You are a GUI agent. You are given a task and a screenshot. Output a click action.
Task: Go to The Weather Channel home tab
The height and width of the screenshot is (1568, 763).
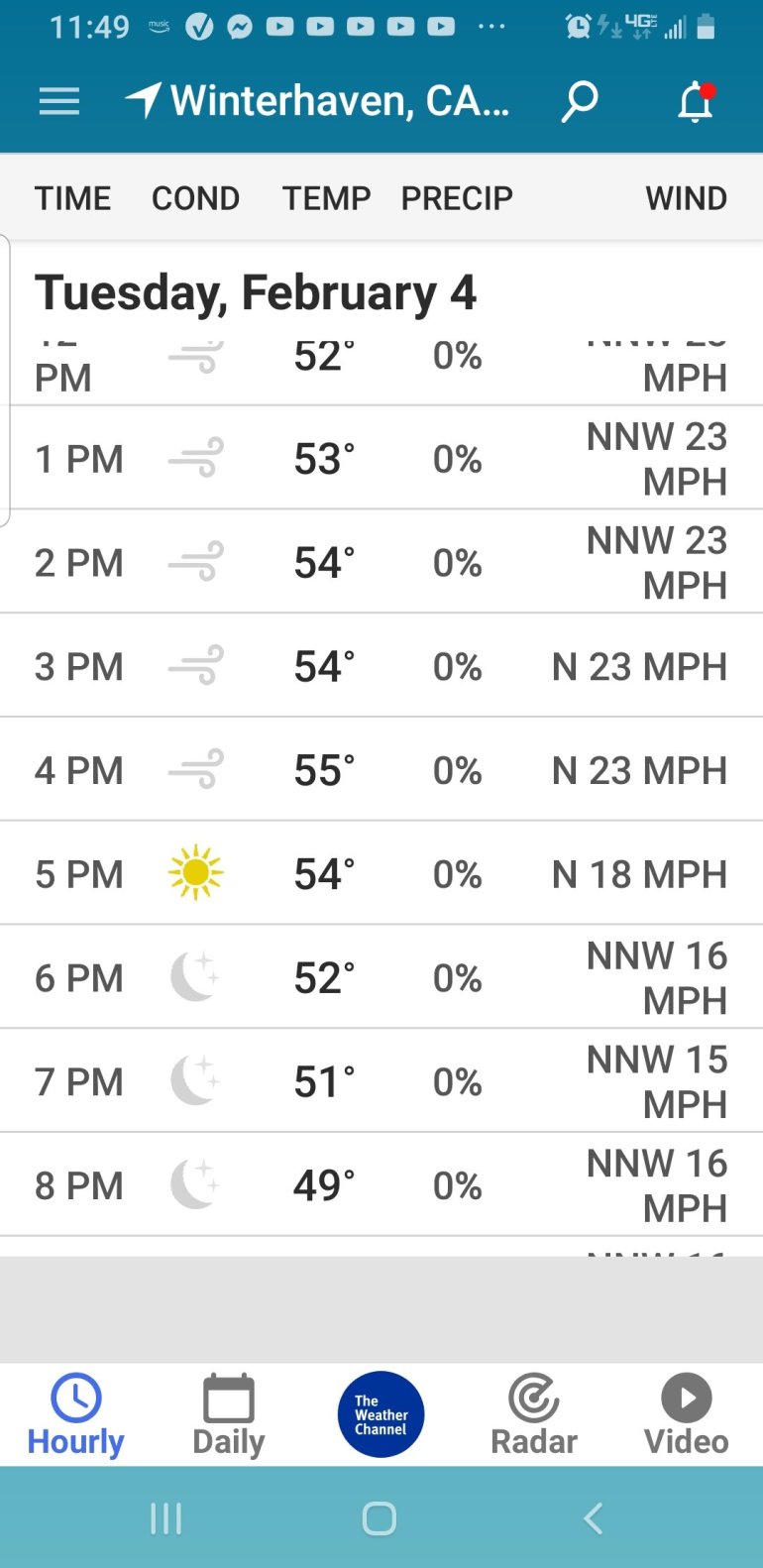pyautogui.click(x=381, y=1414)
